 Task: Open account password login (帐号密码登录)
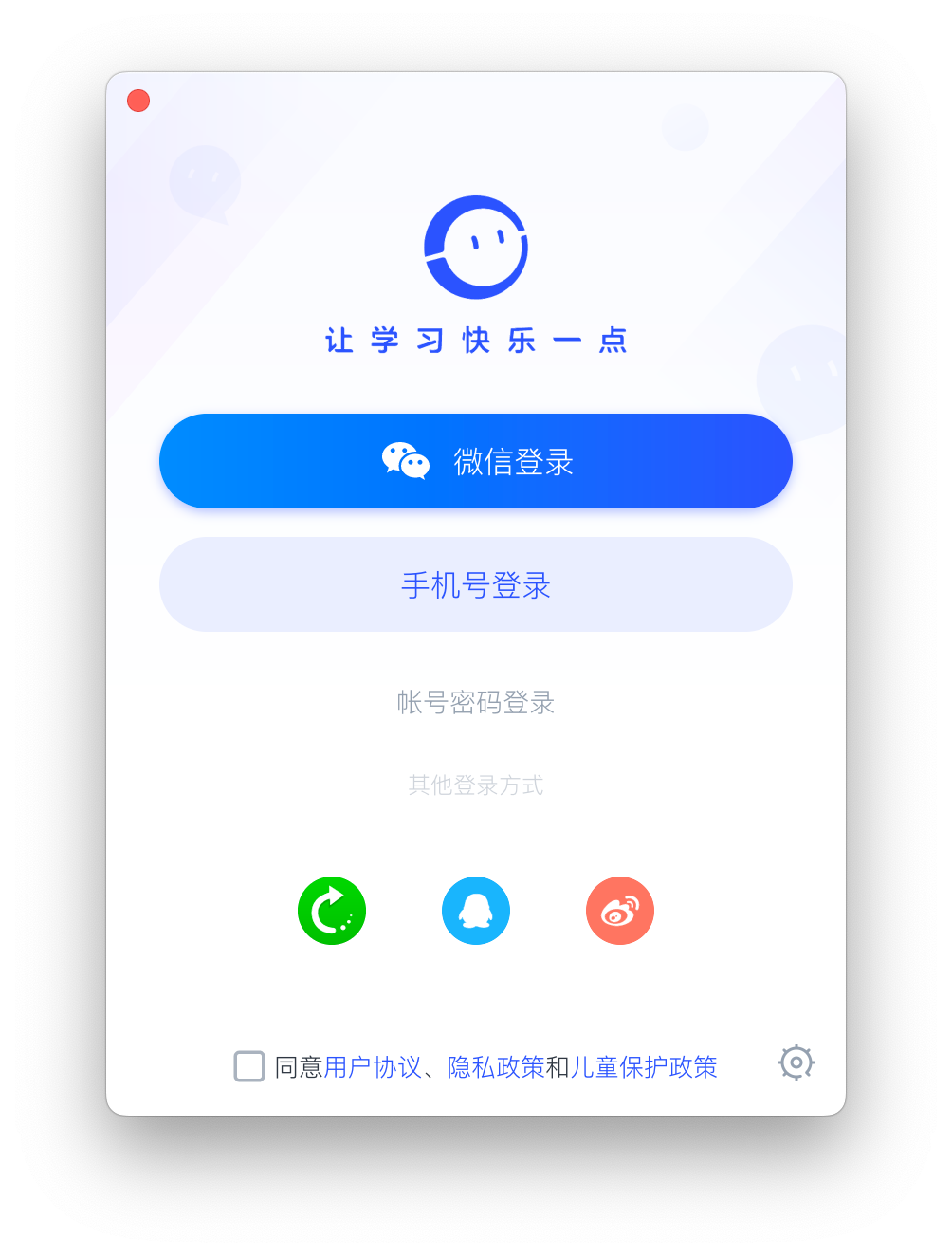[x=475, y=703]
